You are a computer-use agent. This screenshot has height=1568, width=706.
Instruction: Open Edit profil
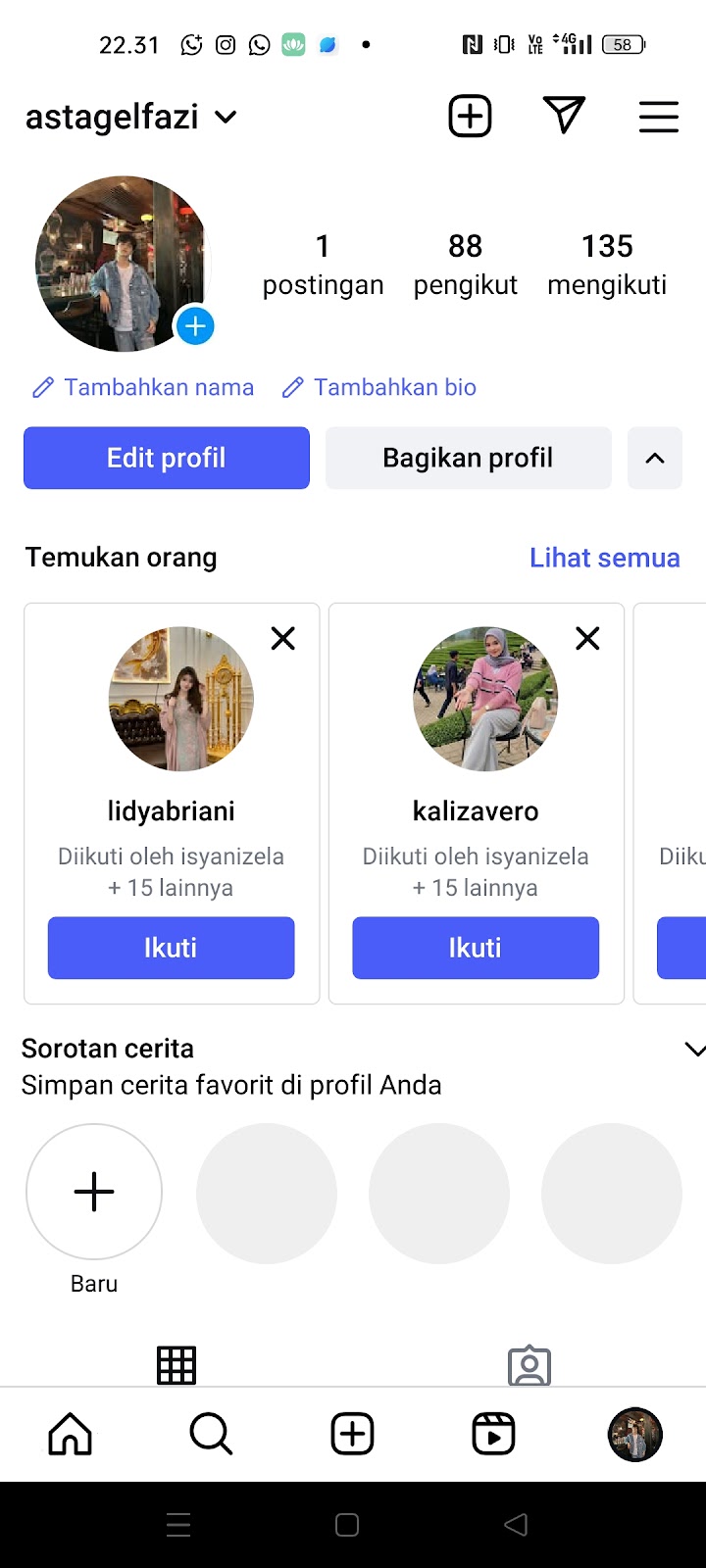pyautogui.click(x=167, y=458)
